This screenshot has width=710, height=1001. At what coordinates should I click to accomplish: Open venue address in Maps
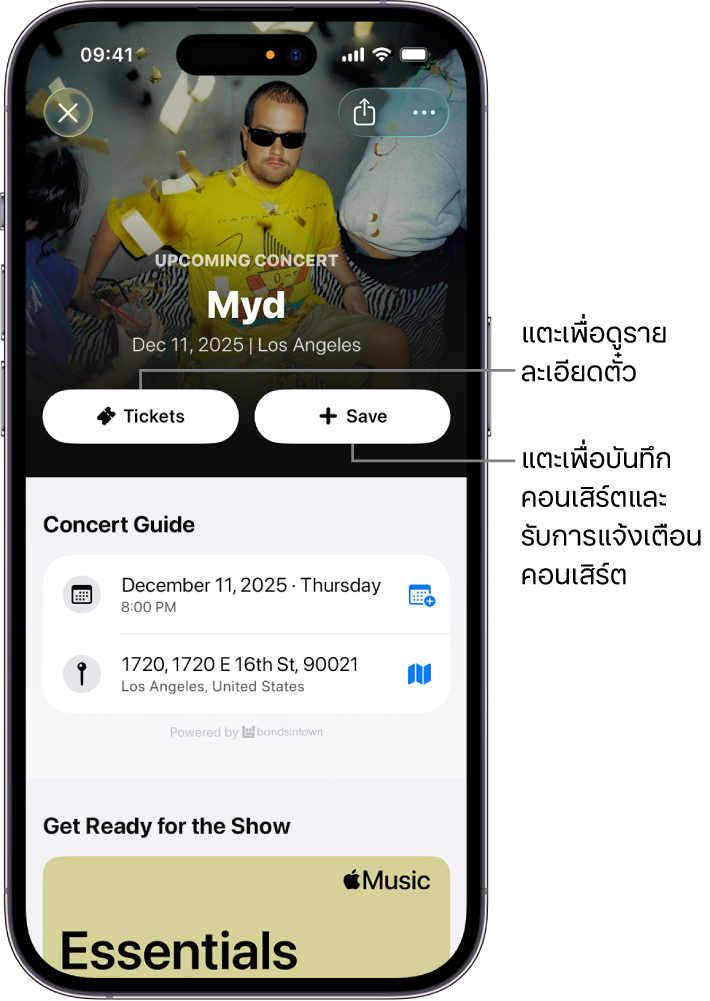(420, 674)
